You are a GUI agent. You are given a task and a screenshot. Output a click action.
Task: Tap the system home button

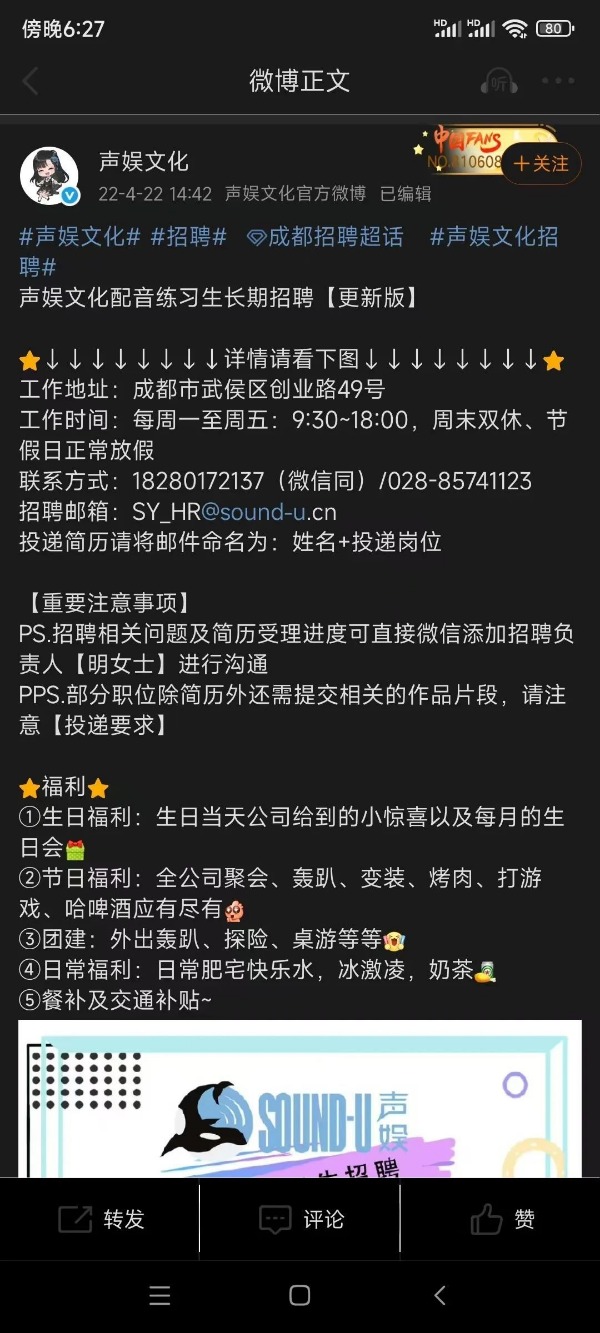coord(299,1295)
